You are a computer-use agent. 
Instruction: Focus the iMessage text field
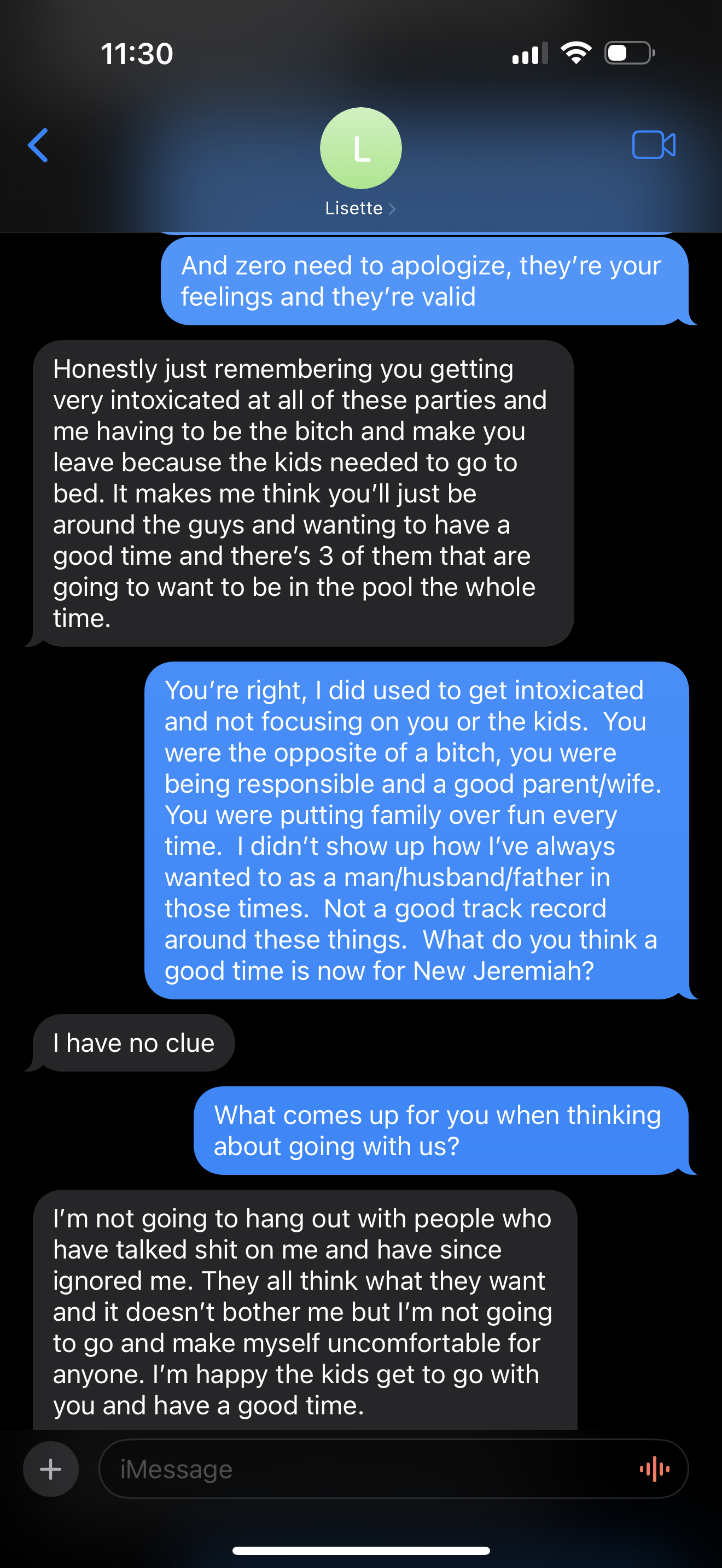click(x=365, y=1469)
